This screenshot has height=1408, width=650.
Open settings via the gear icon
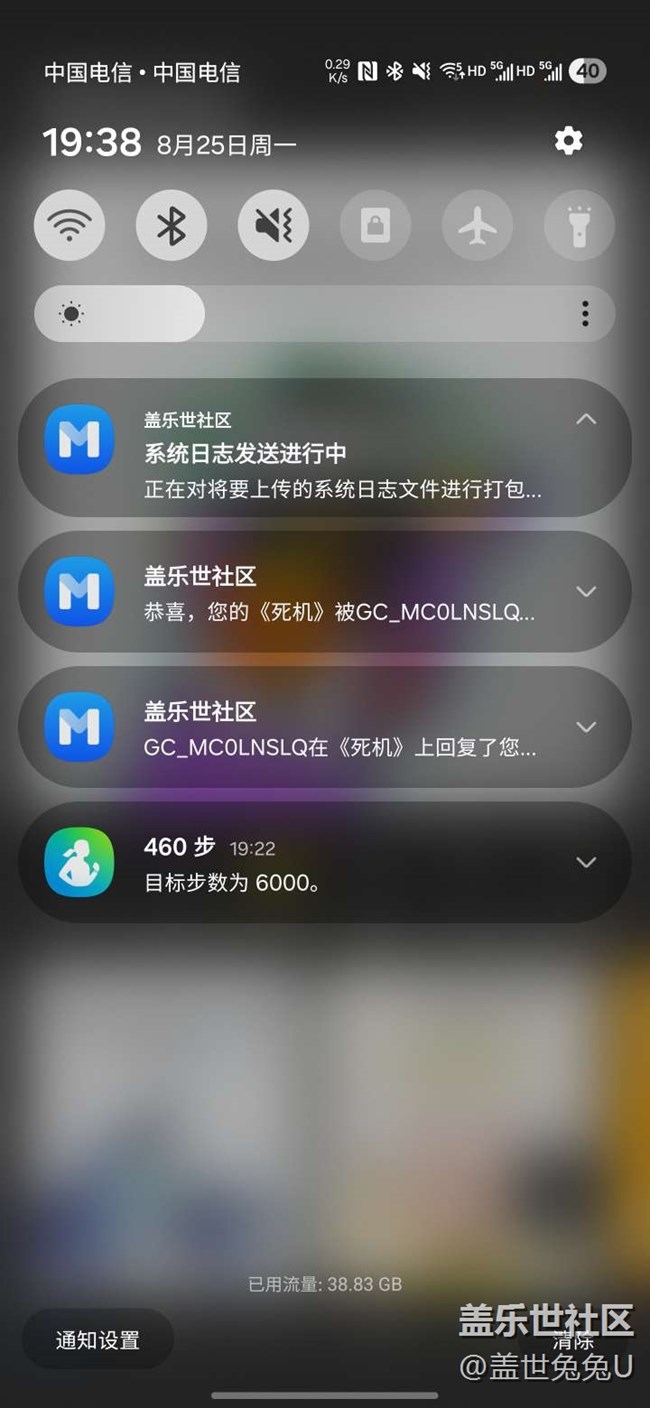(x=568, y=141)
